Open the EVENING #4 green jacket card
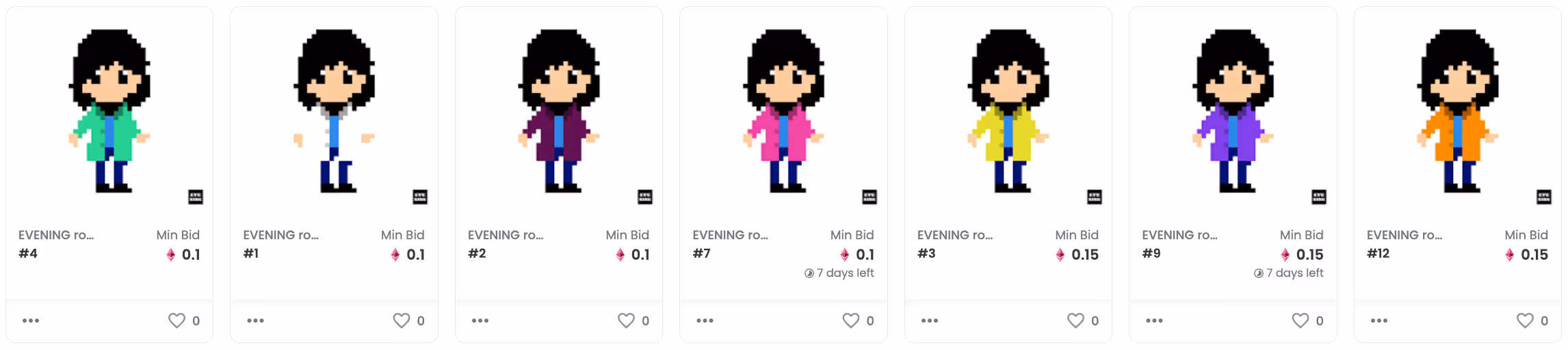Image resolution: width=1568 pixels, height=350 pixels. click(109, 113)
